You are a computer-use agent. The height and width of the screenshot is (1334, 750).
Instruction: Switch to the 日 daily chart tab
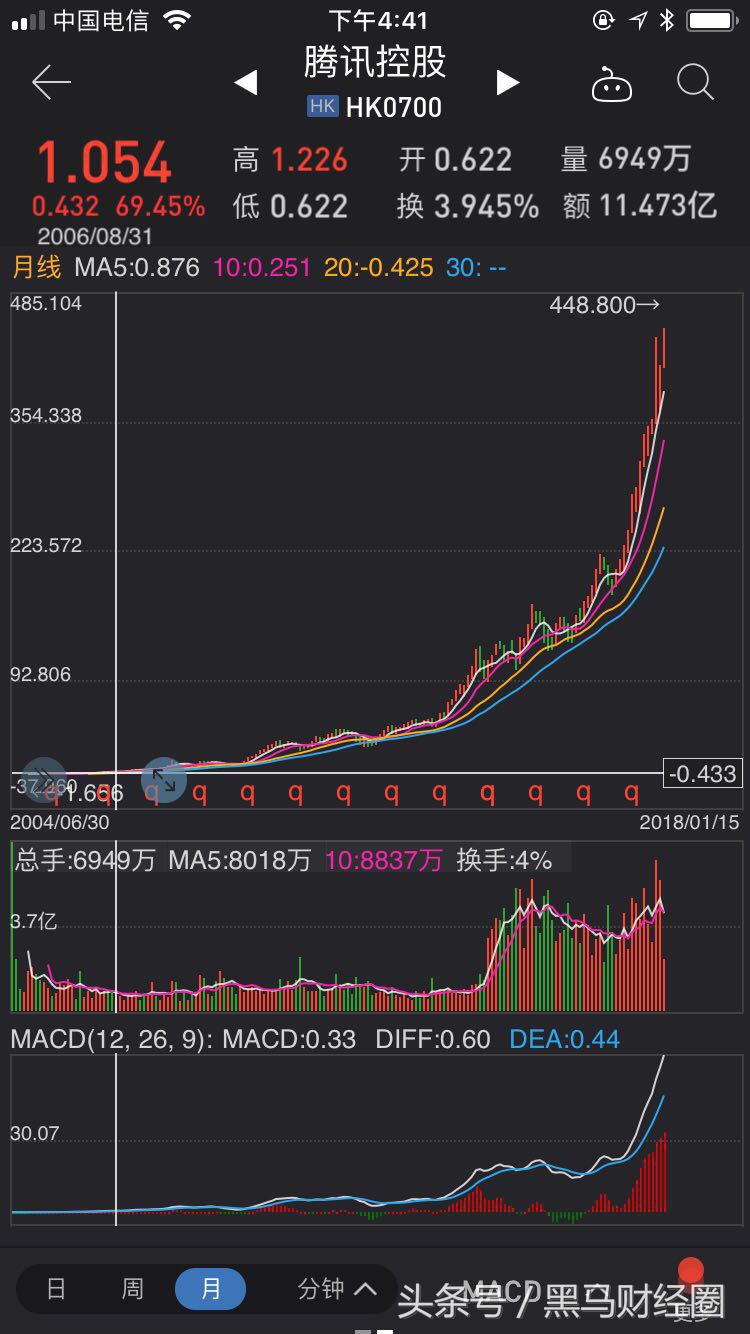[x=56, y=1289]
